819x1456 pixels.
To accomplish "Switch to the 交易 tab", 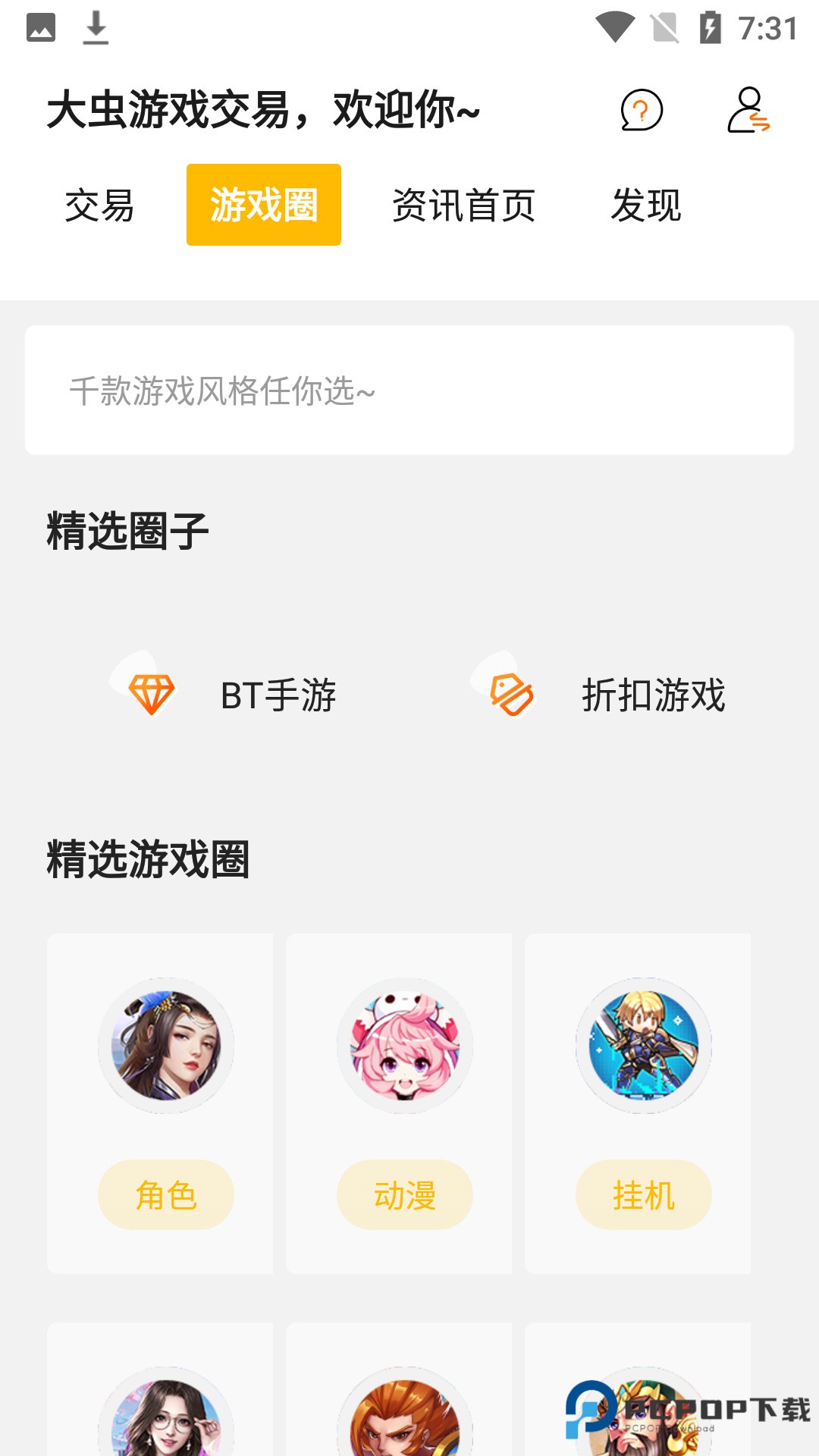I will 99,205.
